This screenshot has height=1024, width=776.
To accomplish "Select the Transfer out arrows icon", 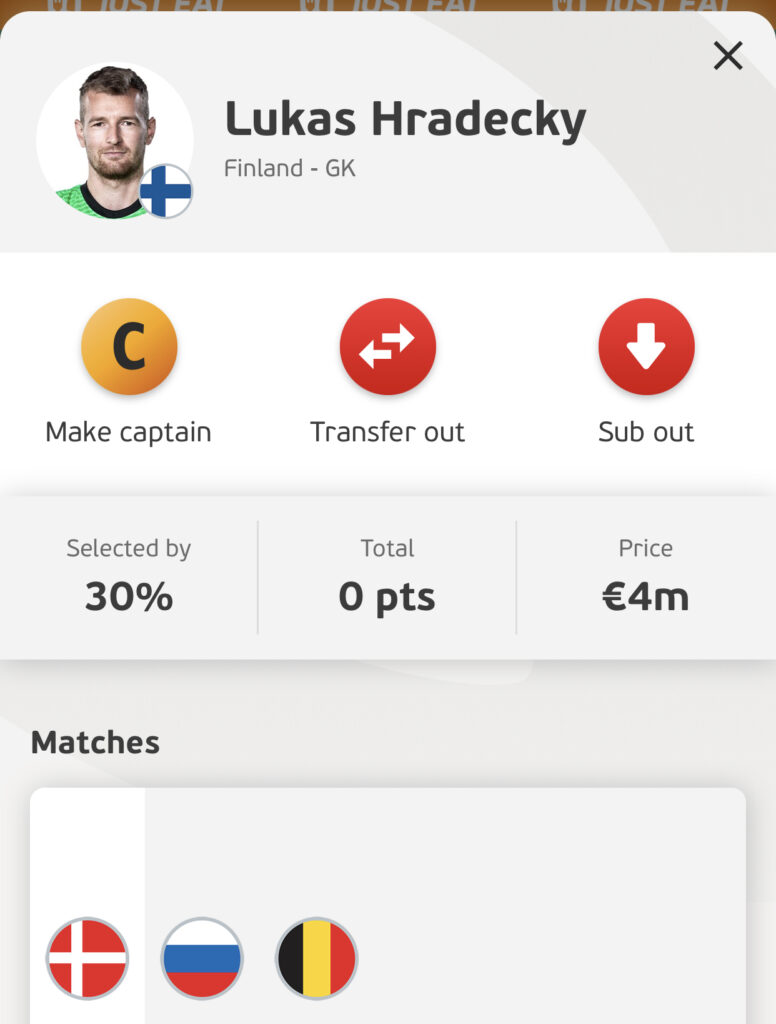I will pyautogui.click(x=388, y=345).
